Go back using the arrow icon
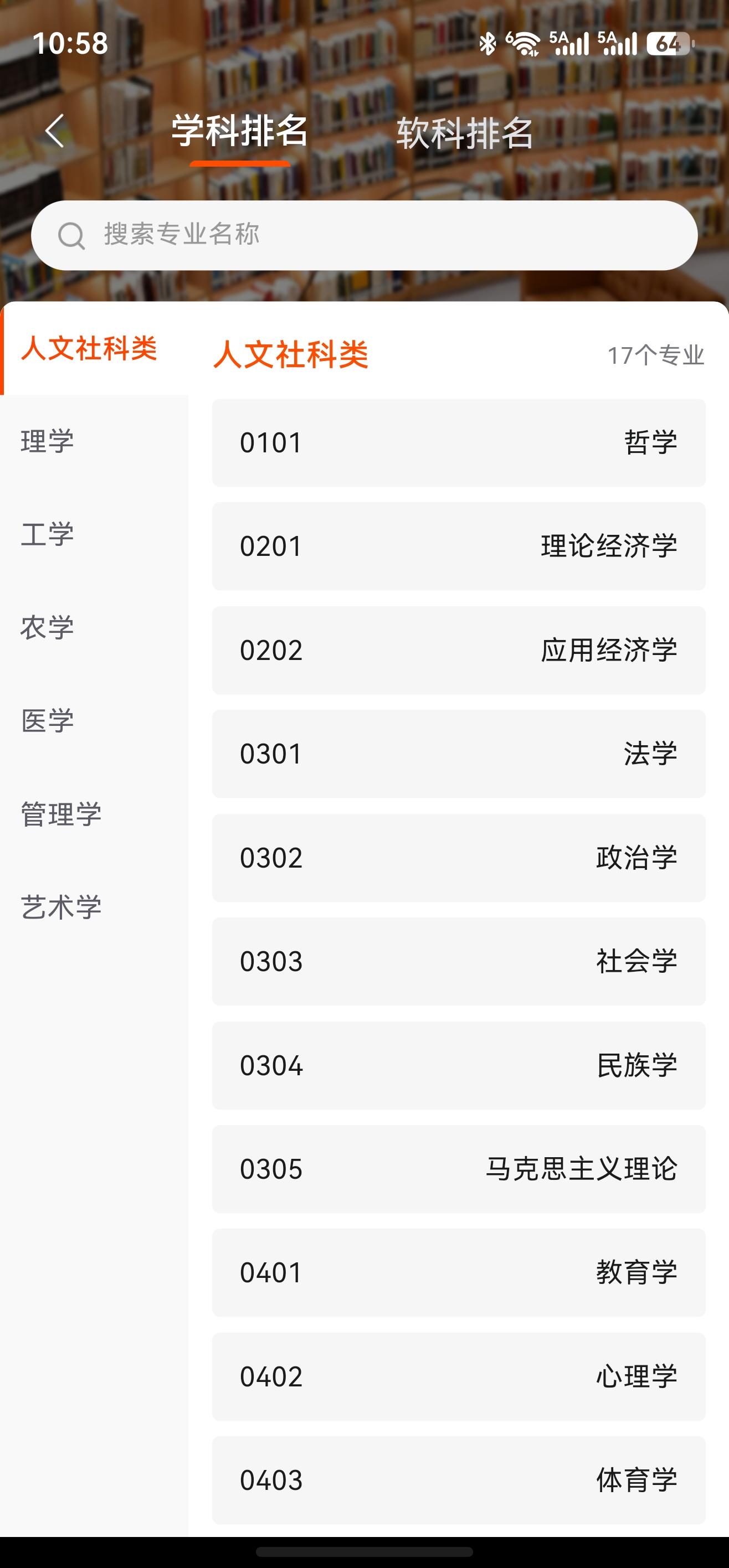 (55, 131)
